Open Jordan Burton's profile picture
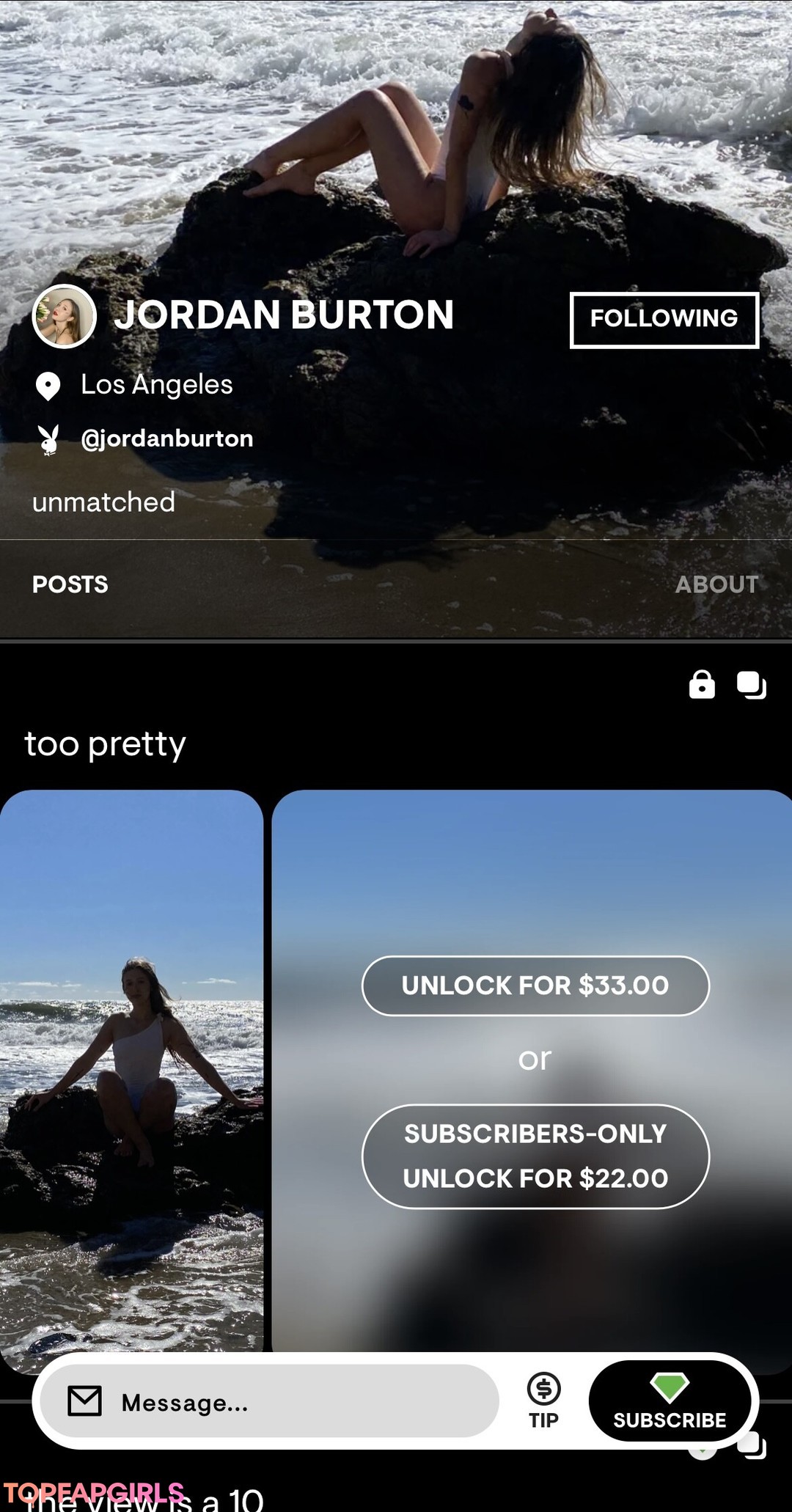 coord(65,316)
